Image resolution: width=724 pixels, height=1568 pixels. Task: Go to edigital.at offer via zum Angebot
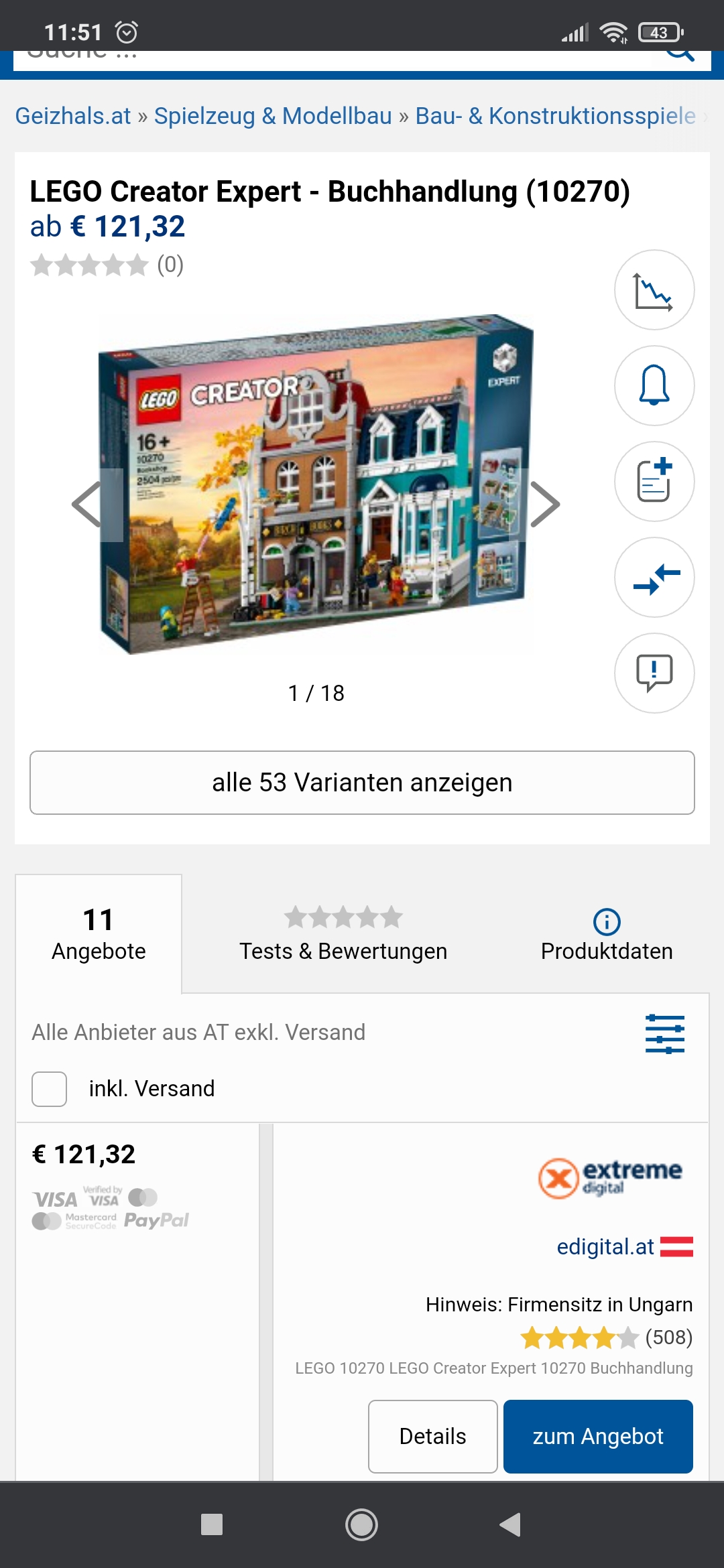click(598, 1437)
